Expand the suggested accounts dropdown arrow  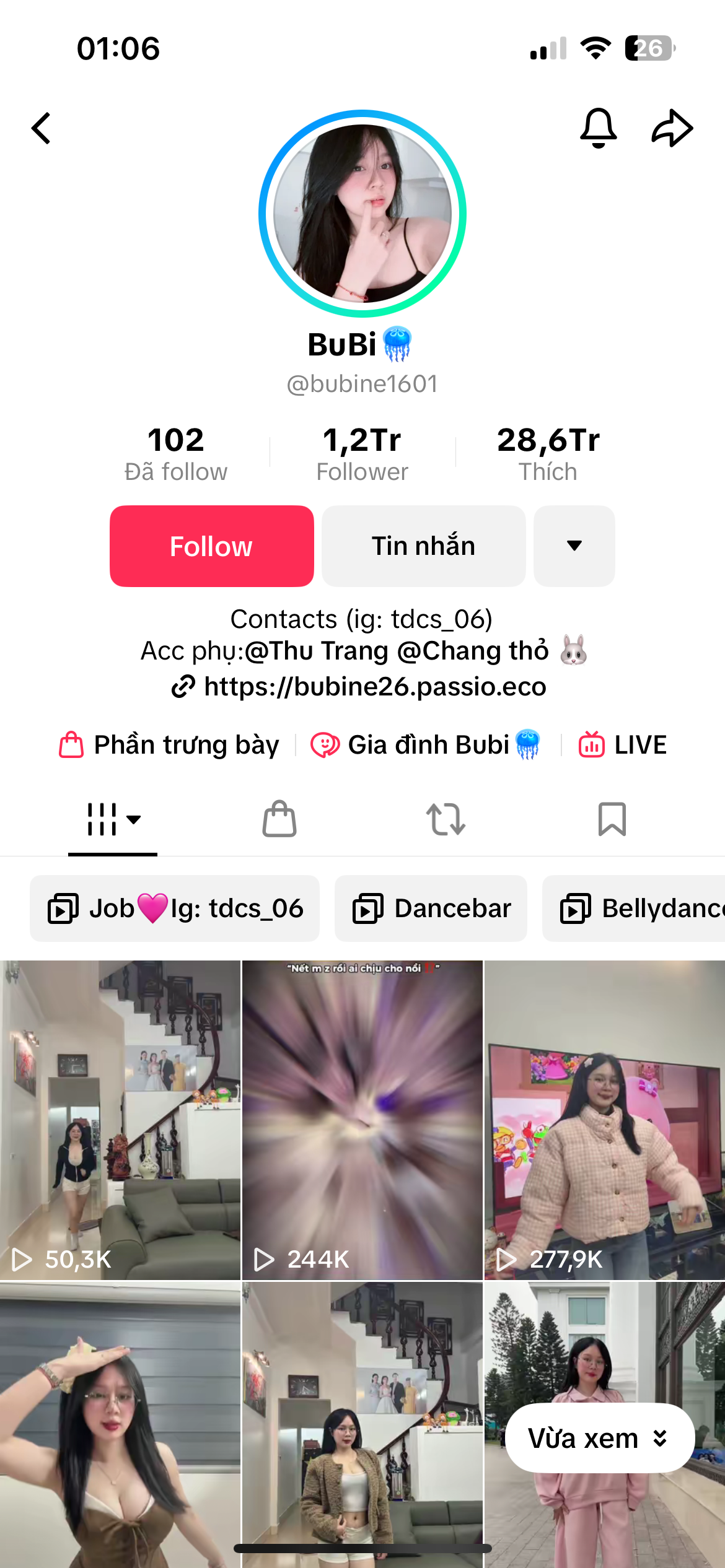coord(574,546)
